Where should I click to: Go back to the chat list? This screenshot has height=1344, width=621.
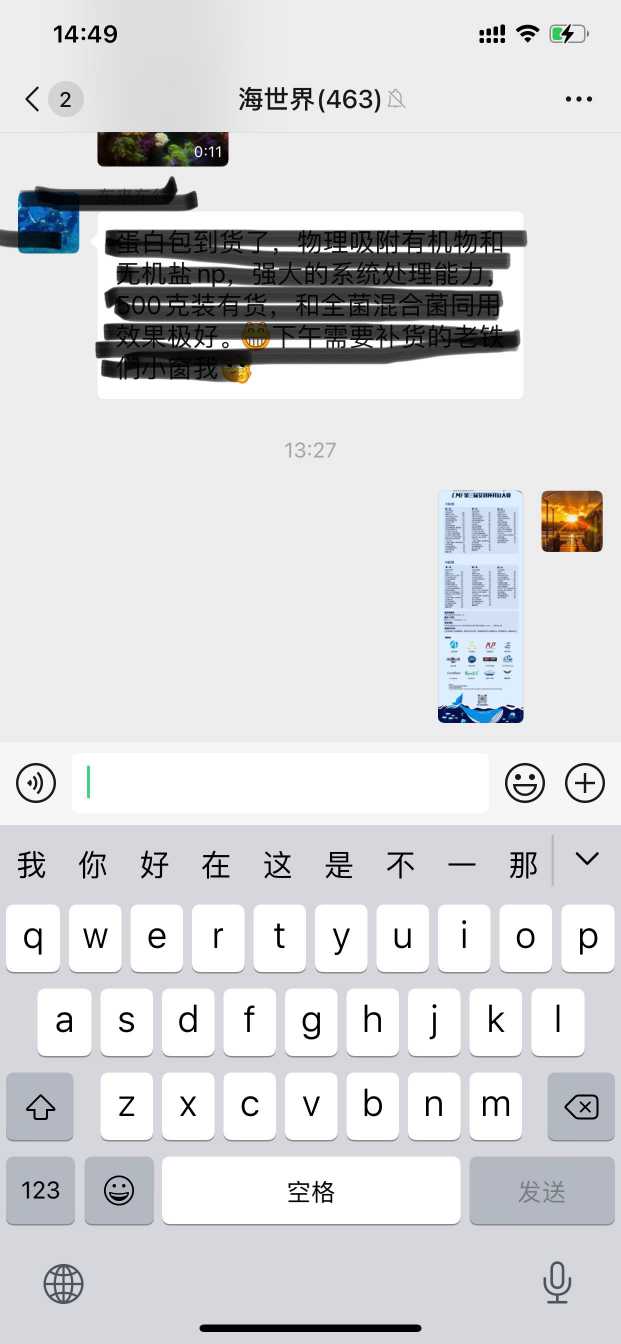33,99
